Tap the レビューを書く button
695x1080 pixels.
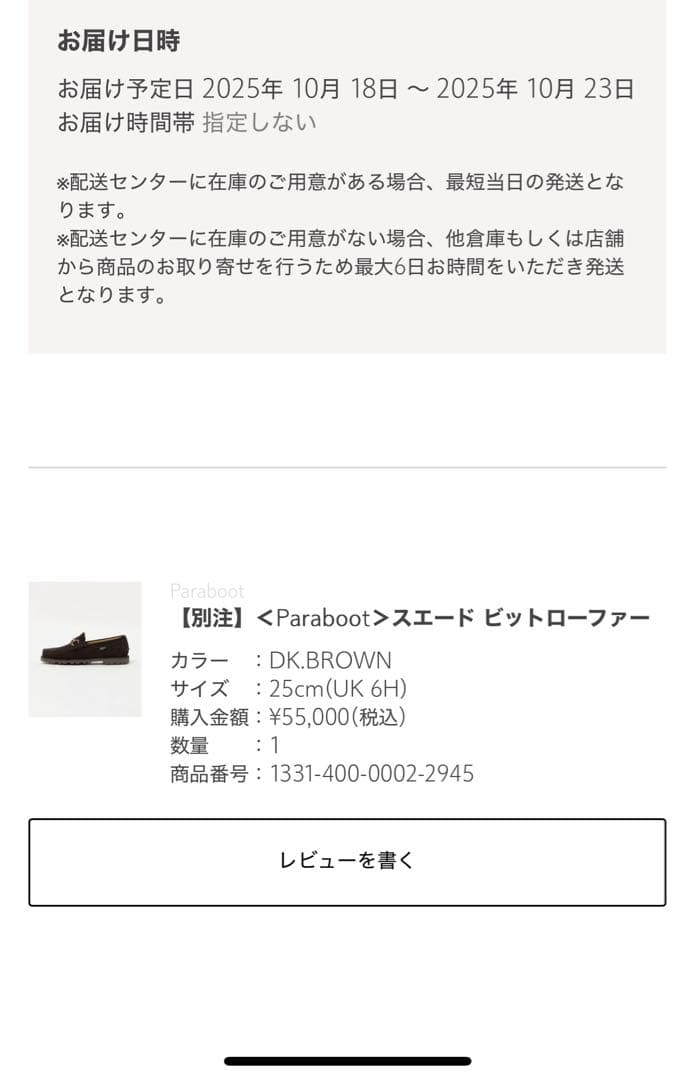coord(347,862)
